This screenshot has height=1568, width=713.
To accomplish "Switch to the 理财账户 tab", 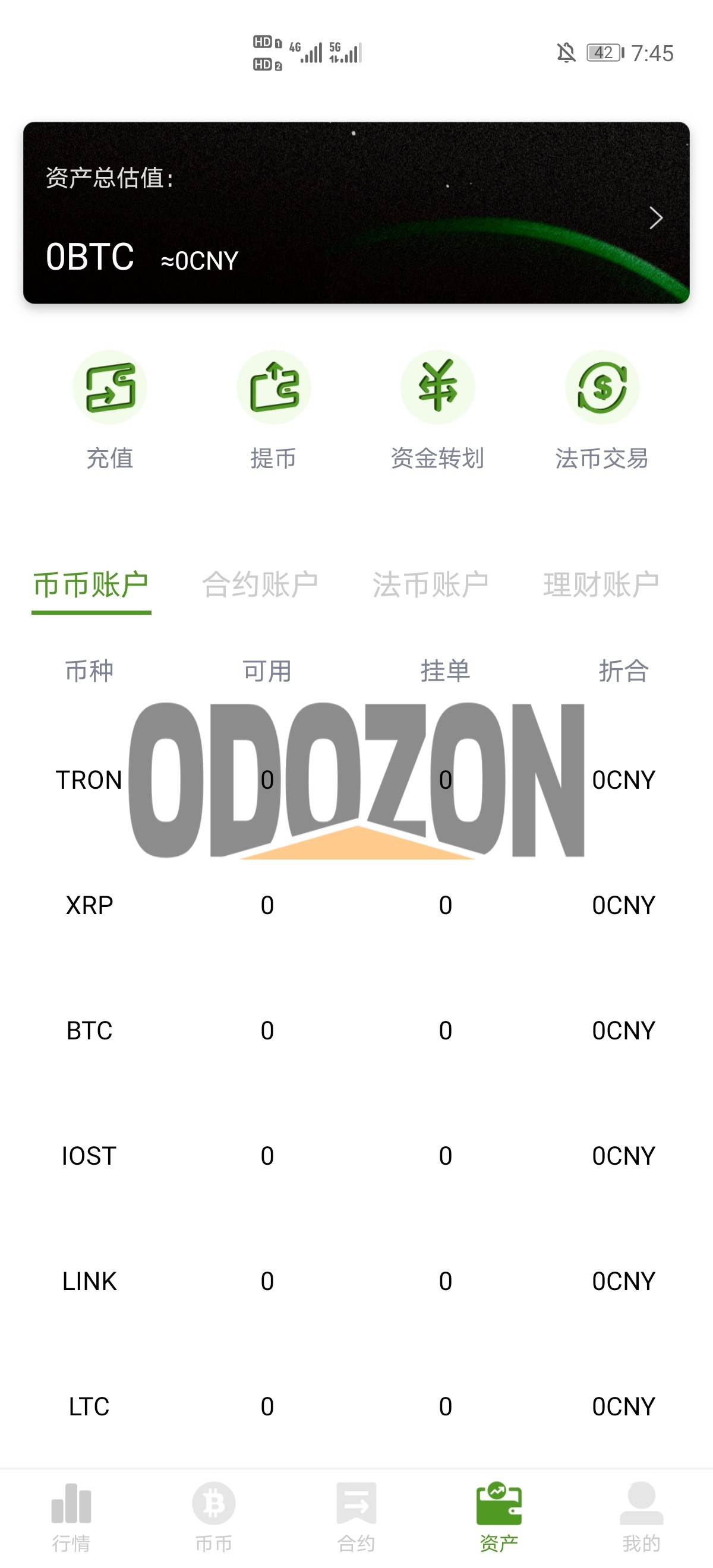I will click(x=601, y=585).
